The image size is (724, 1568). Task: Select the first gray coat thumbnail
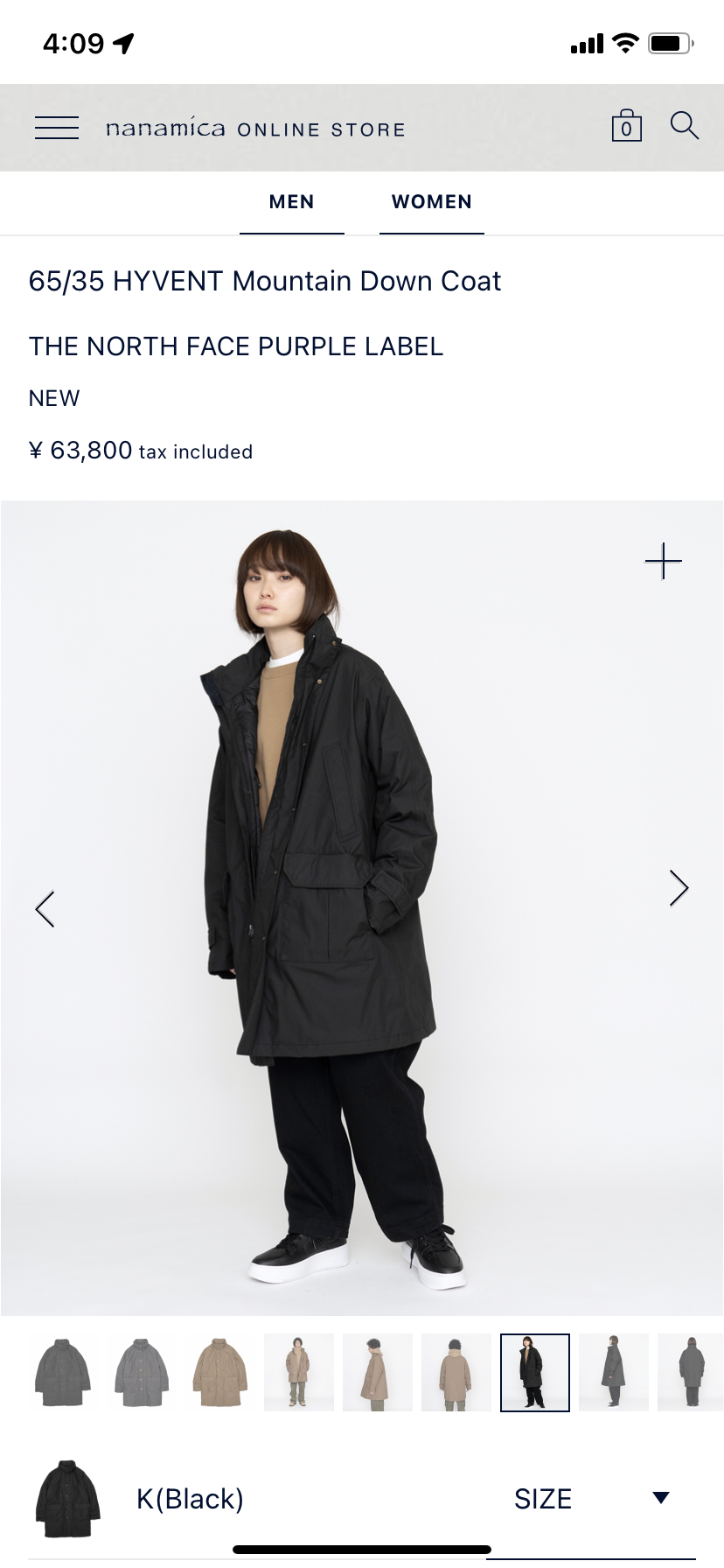63,1372
